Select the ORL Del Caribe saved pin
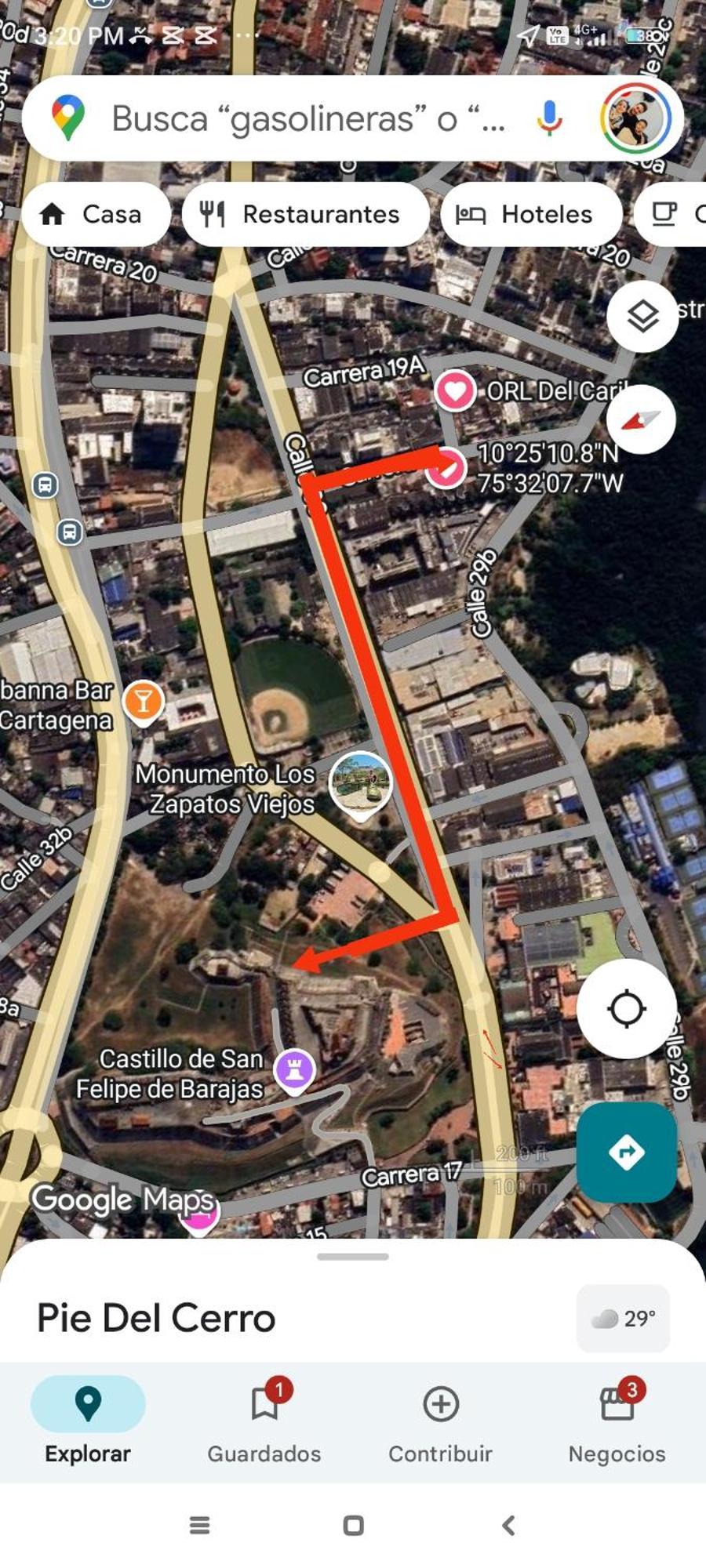This screenshot has height=1568, width=706. [x=455, y=390]
